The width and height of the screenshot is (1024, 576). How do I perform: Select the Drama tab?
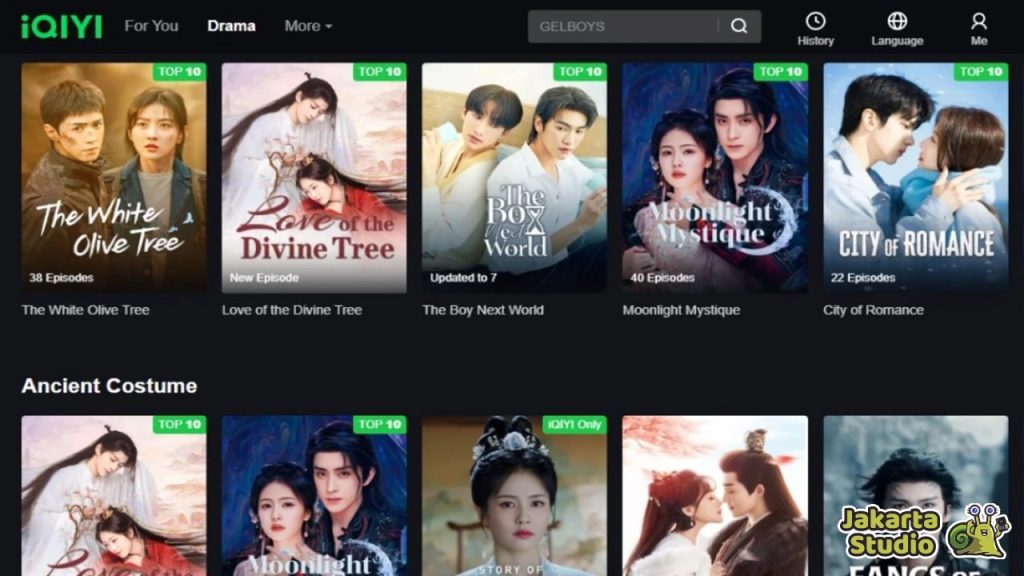(x=231, y=25)
